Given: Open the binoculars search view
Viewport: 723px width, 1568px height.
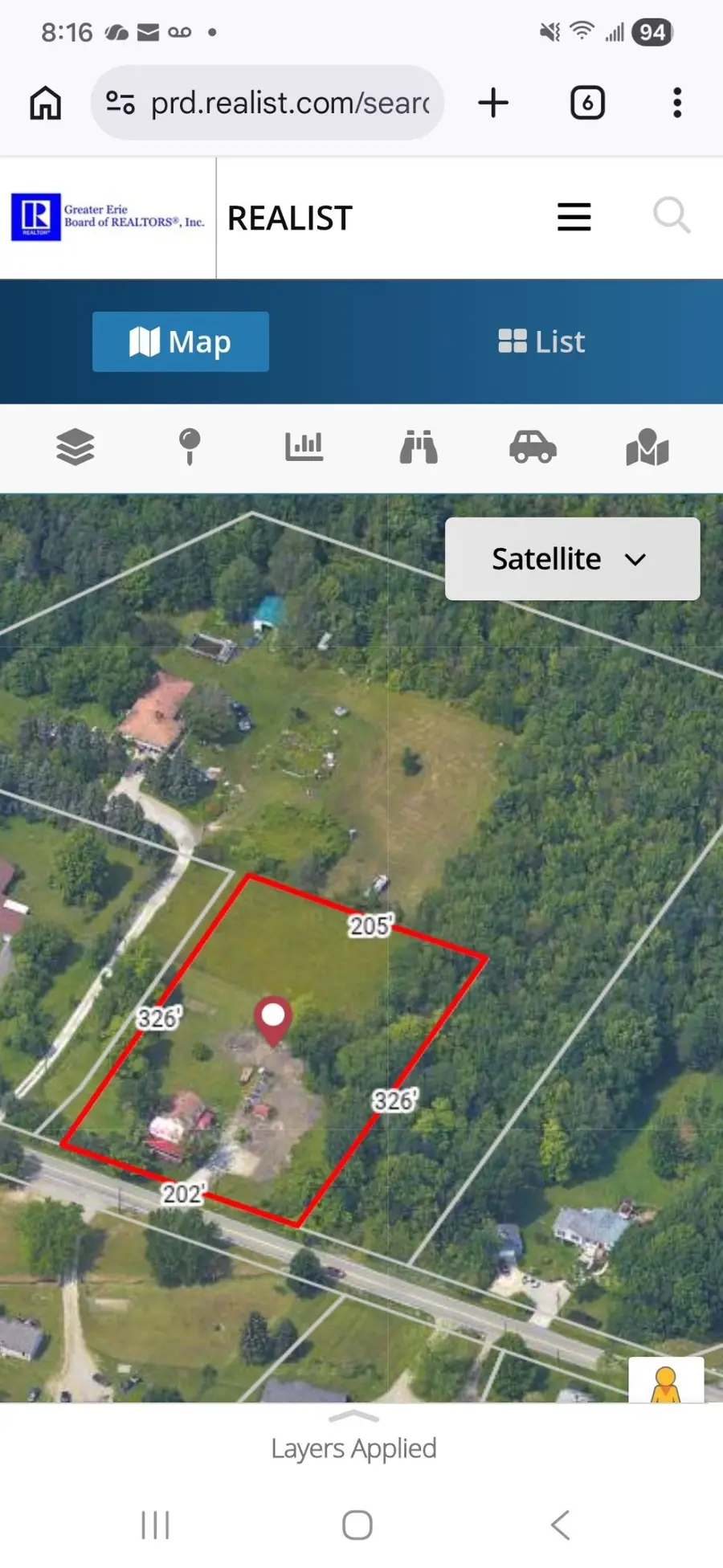Looking at the screenshot, I should click(418, 448).
